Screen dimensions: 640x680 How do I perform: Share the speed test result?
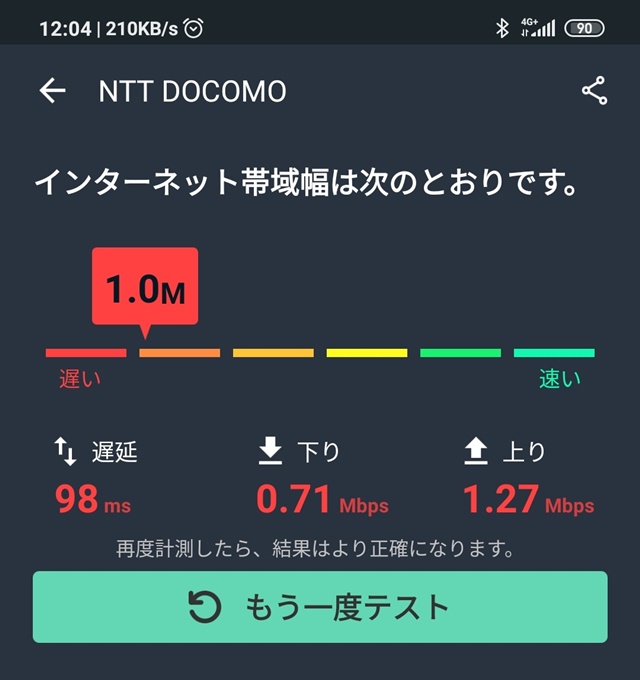(594, 91)
